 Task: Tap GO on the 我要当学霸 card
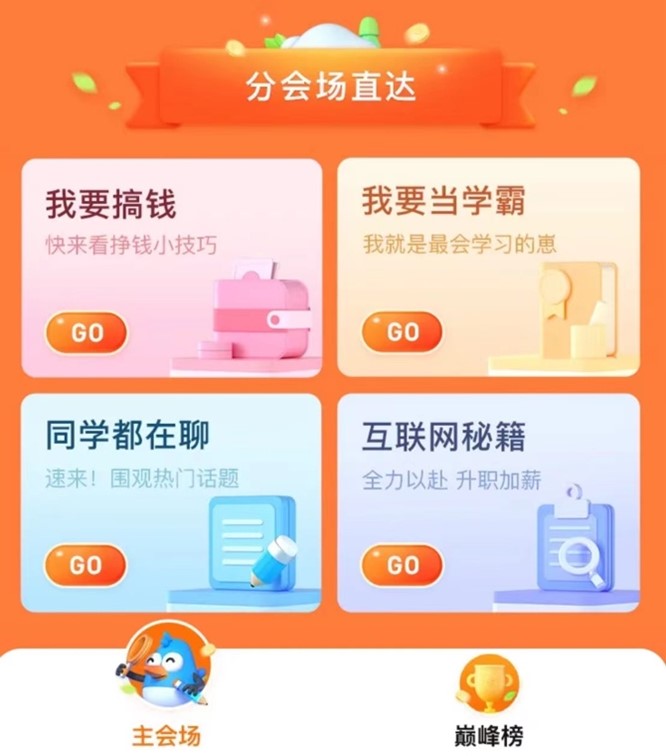point(402,332)
